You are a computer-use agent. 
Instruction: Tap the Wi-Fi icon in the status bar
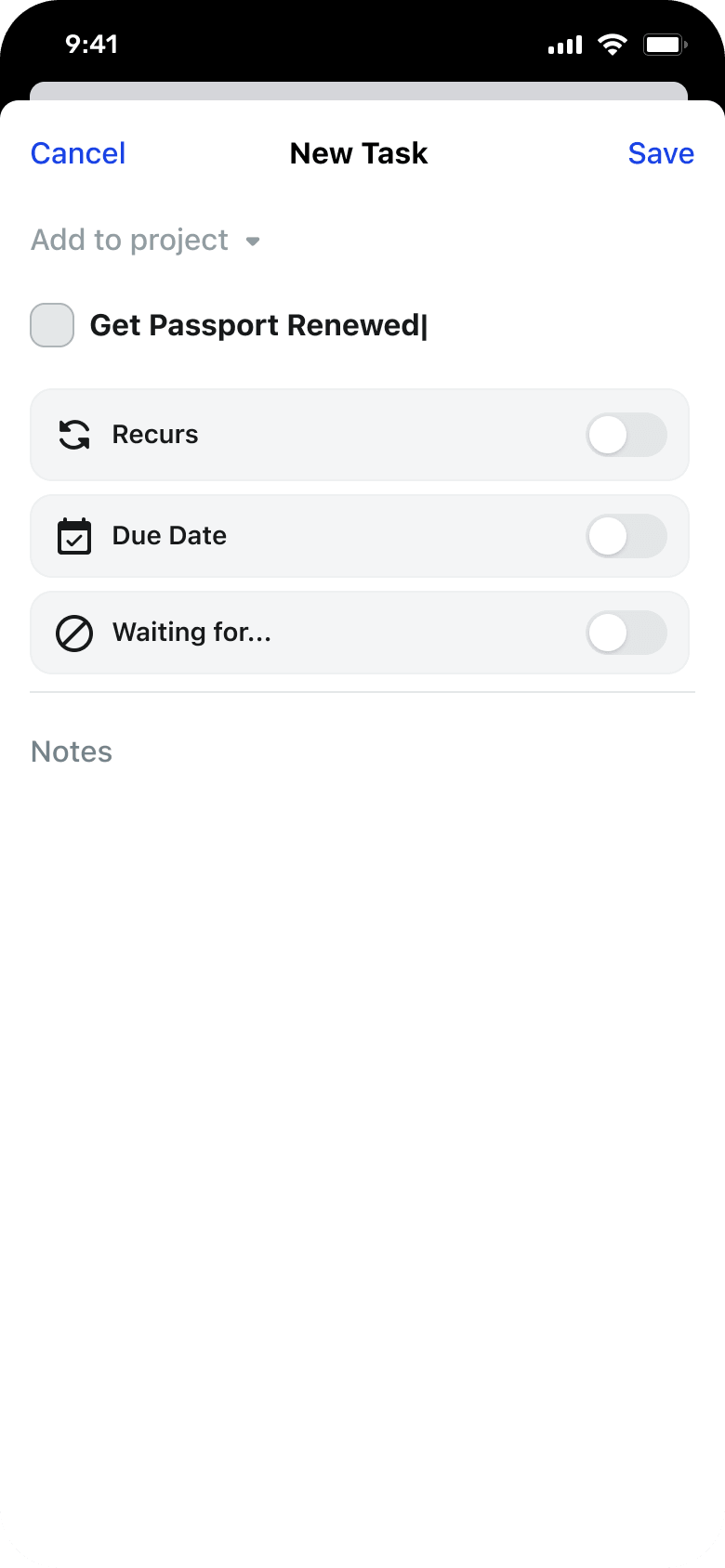pos(612,44)
